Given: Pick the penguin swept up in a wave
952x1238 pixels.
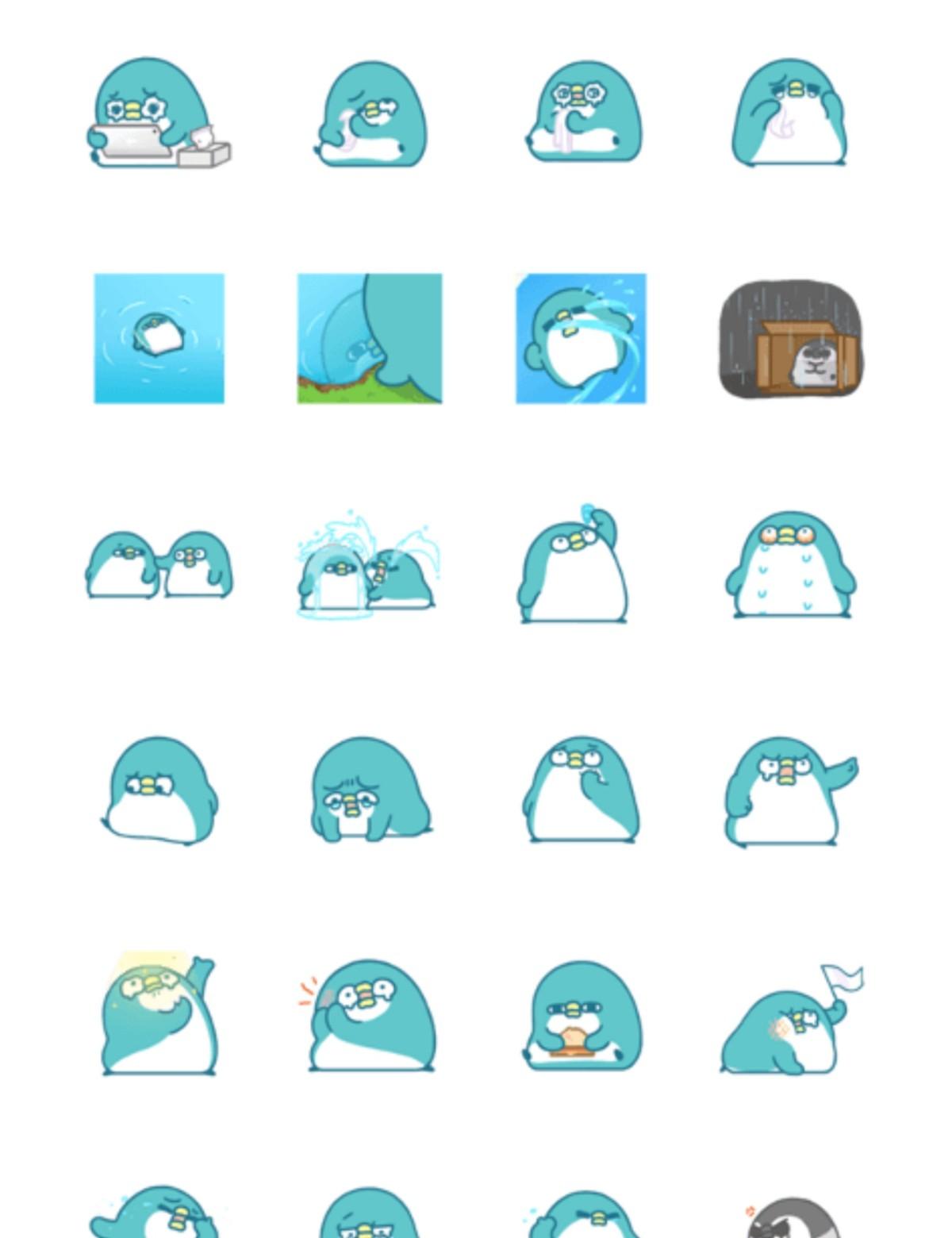Looking at the screenshot, I should click(581, 338).
